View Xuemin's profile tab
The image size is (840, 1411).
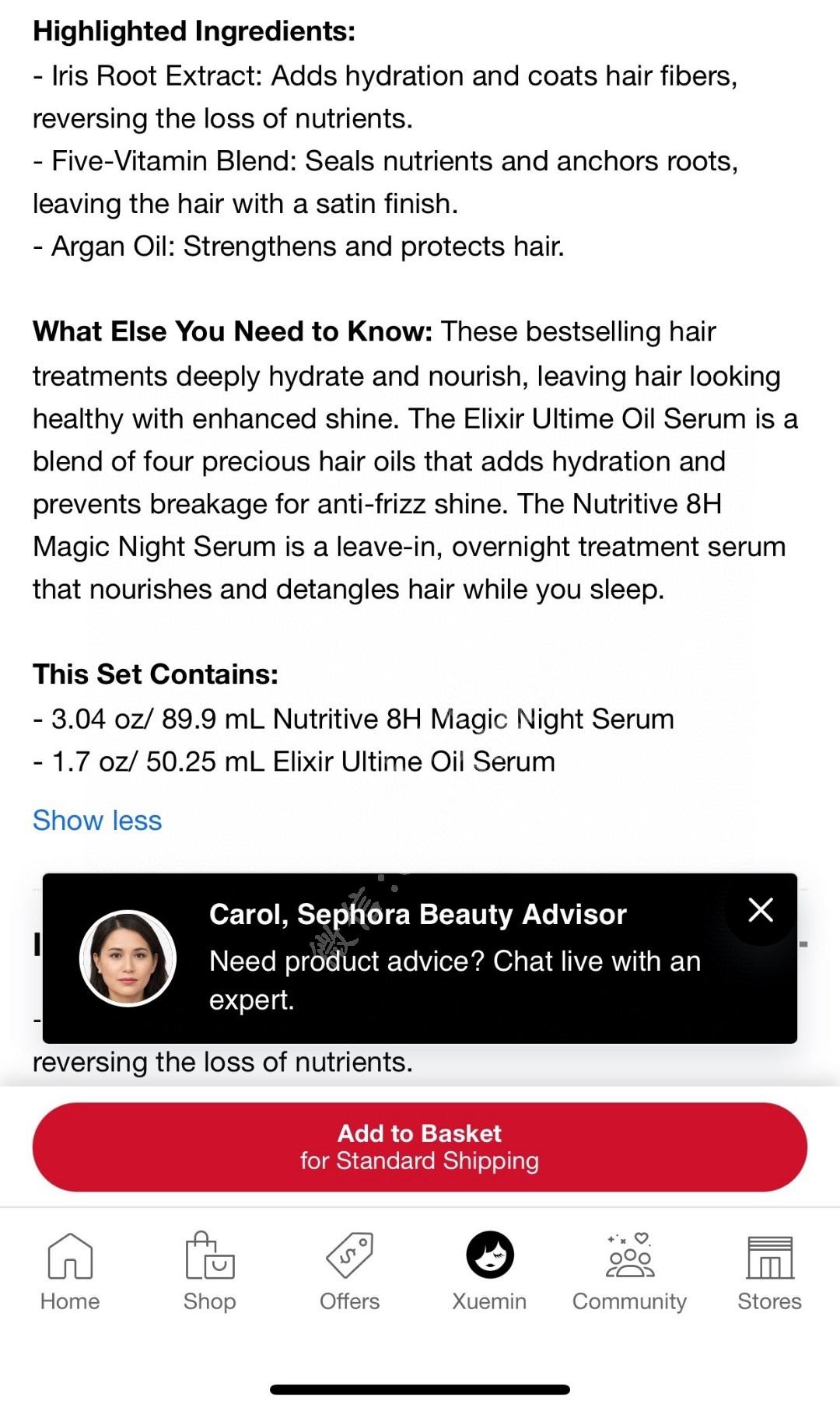tap(489, 1272)
